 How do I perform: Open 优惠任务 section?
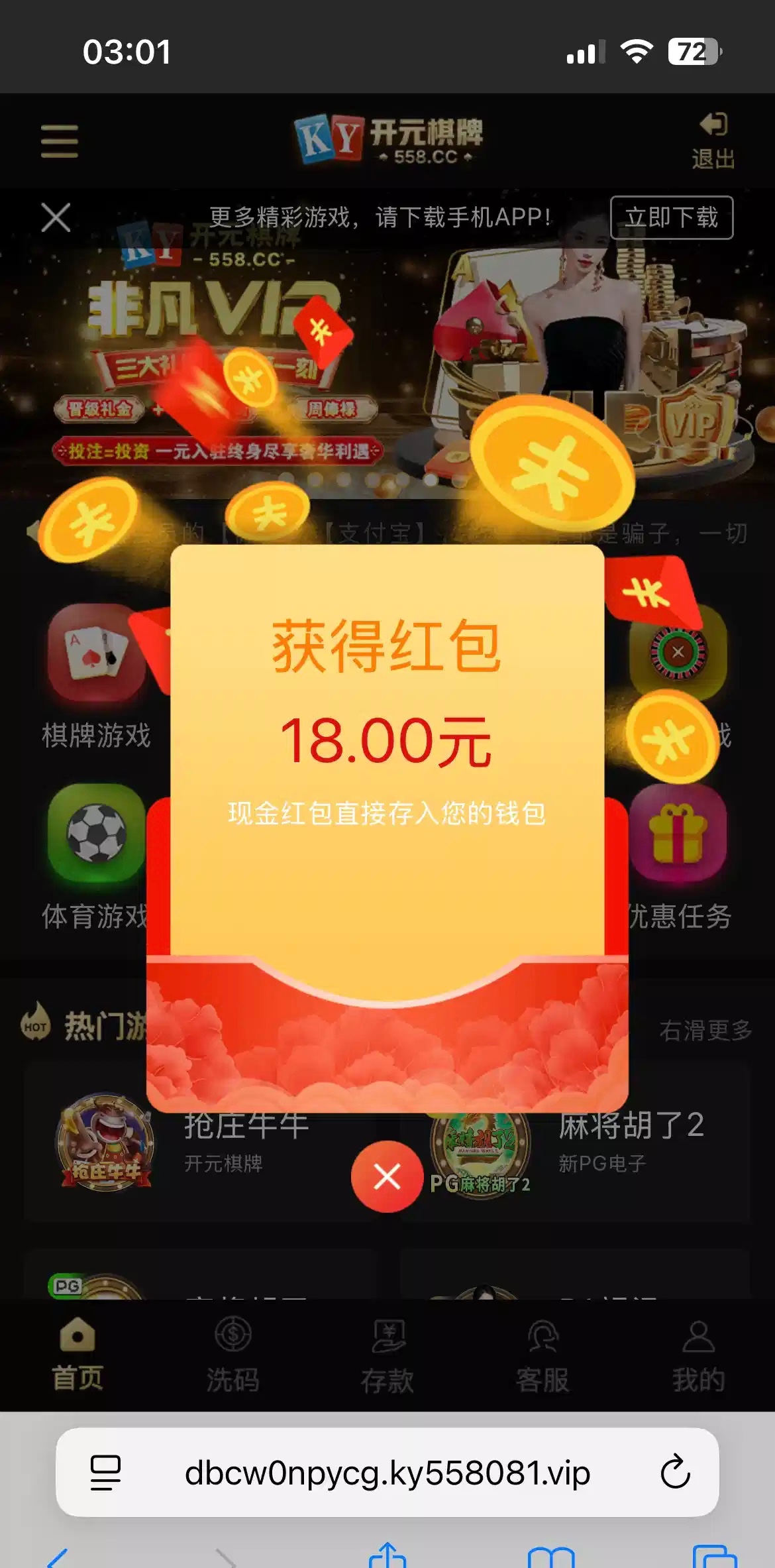coord(678,855)
